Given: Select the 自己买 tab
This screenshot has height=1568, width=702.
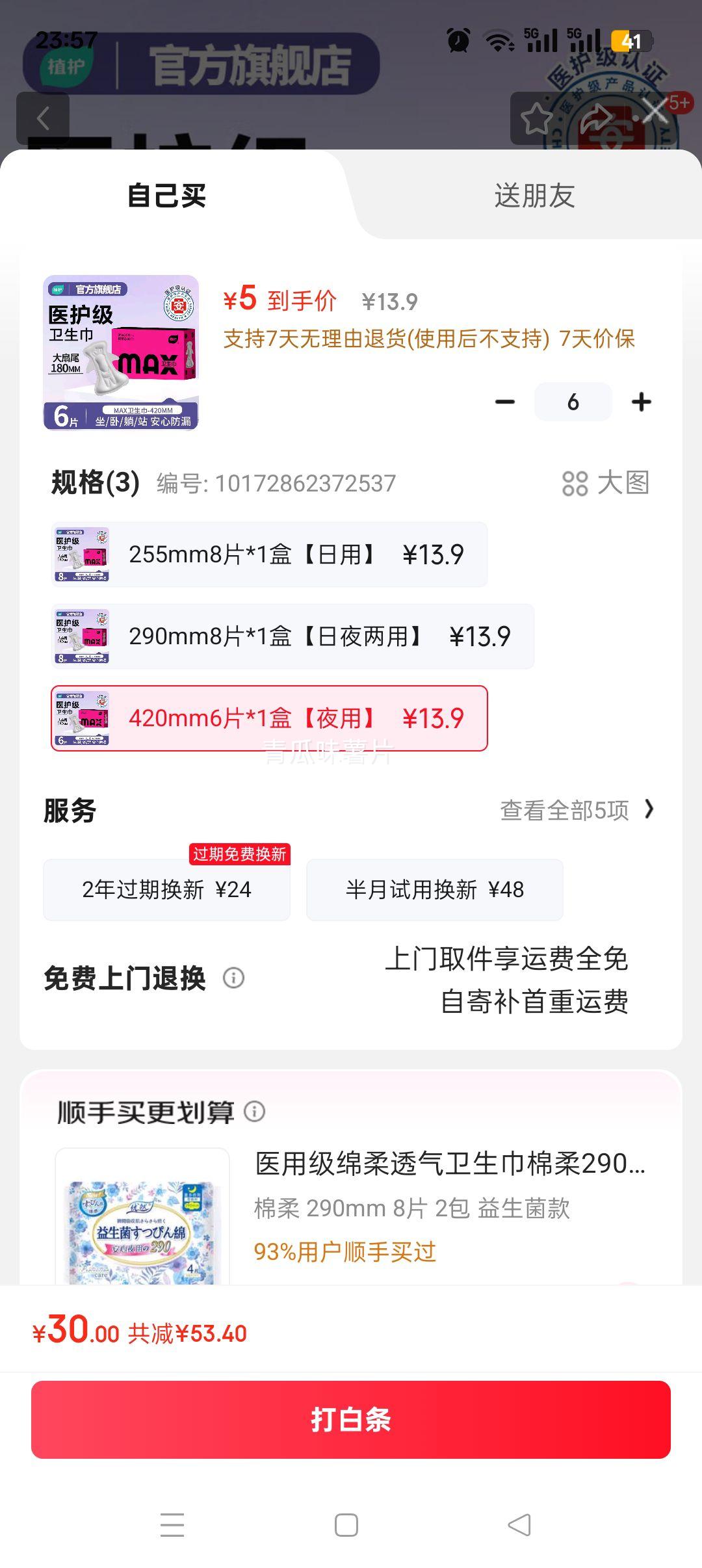Looking at the screenshot, I should 167,195.
